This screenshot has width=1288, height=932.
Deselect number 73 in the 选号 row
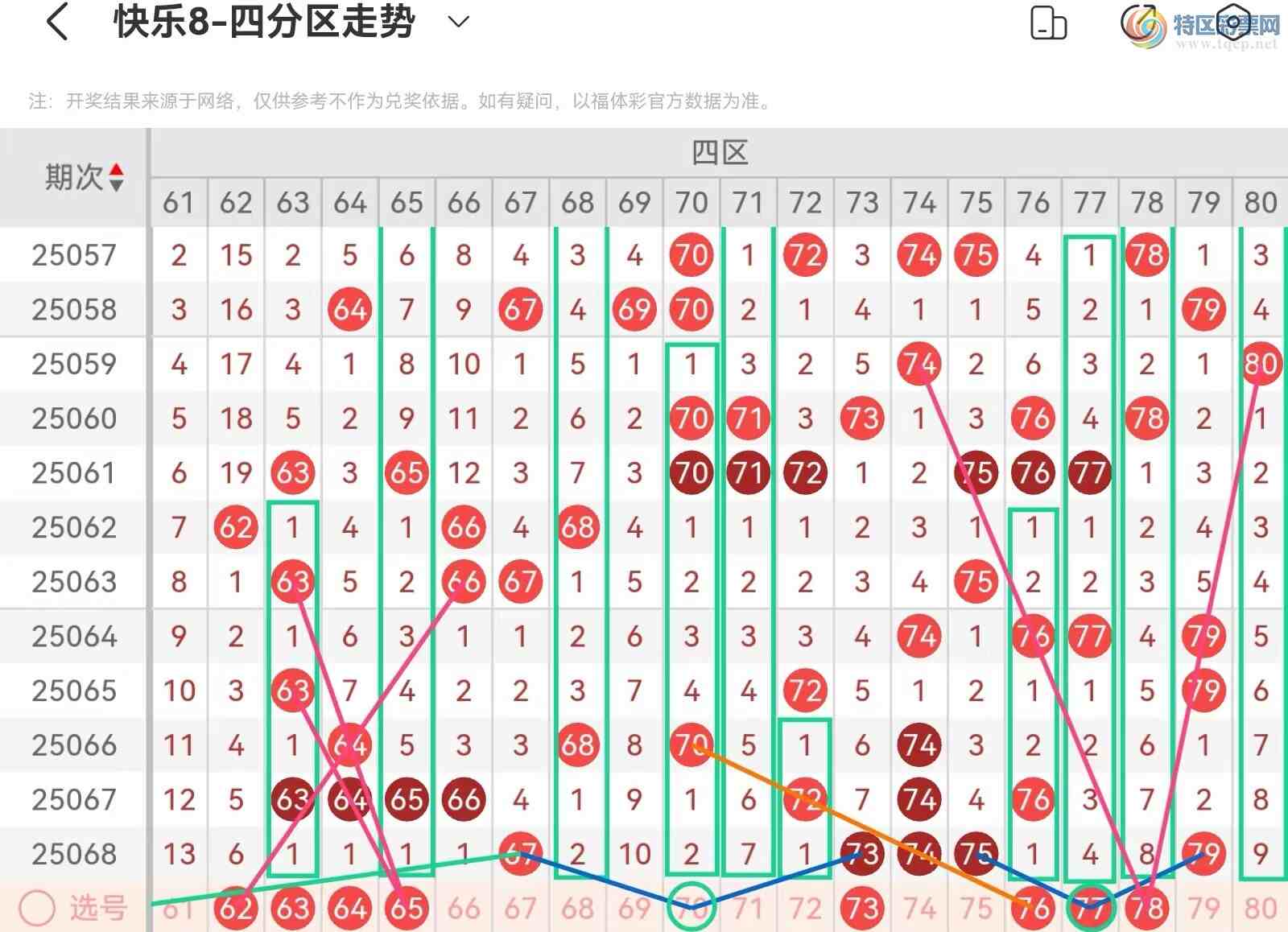click(x=862, y=909)
